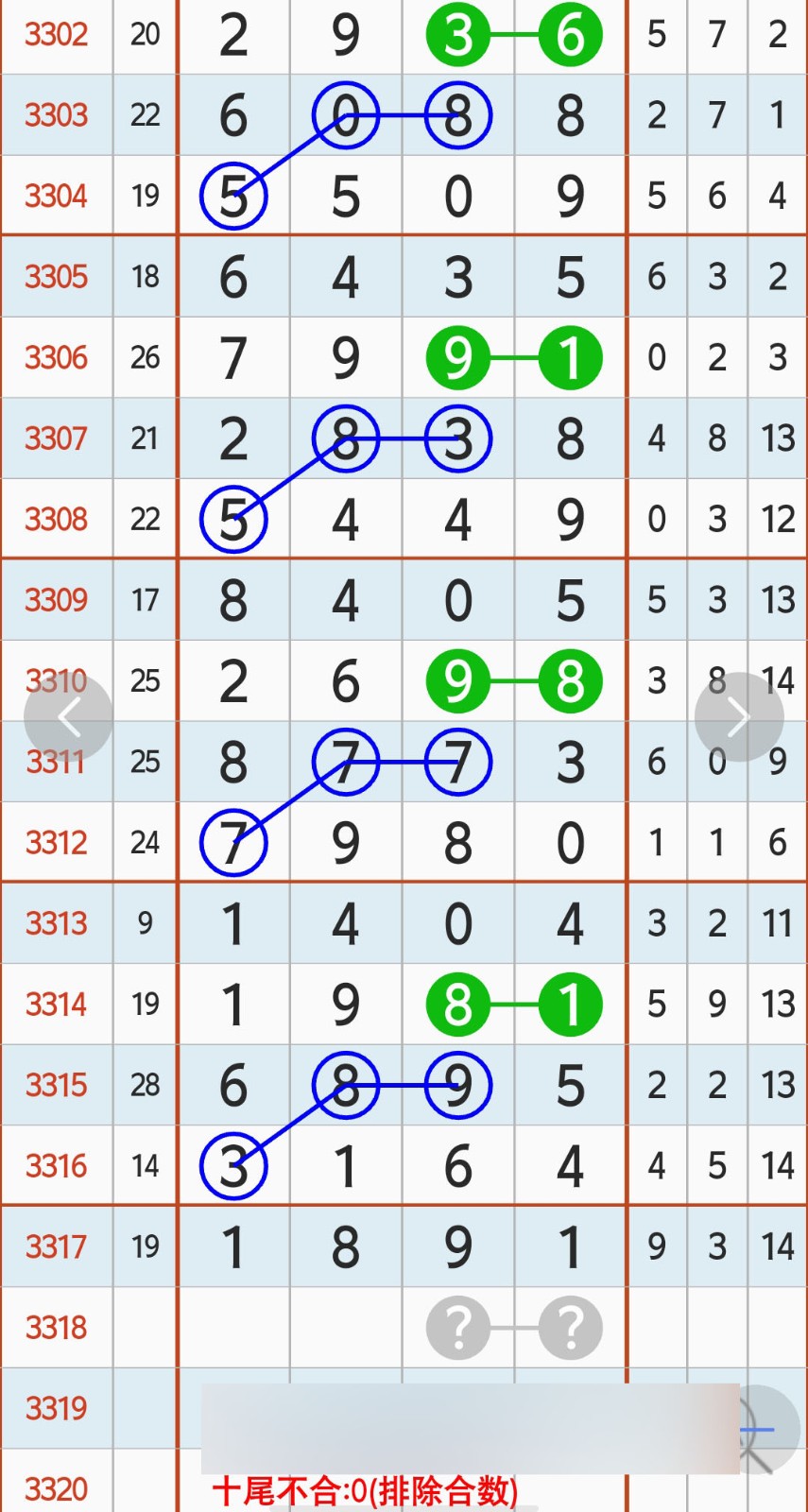Expand the empty row for period 3319
This screenshot has height=1512, width=808.
tap(57, 1408)
